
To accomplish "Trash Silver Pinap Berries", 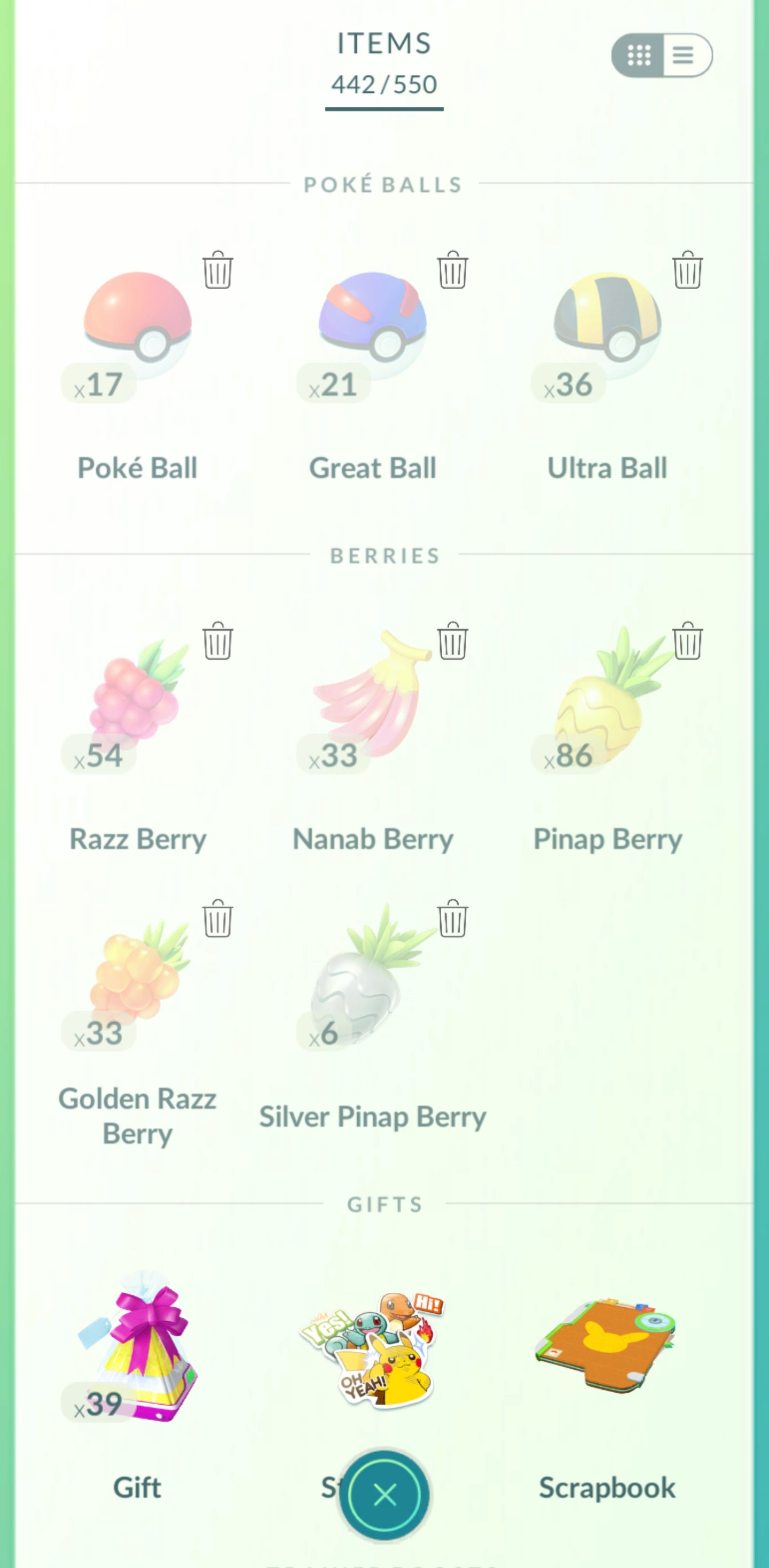I will (x=452, y=918).
